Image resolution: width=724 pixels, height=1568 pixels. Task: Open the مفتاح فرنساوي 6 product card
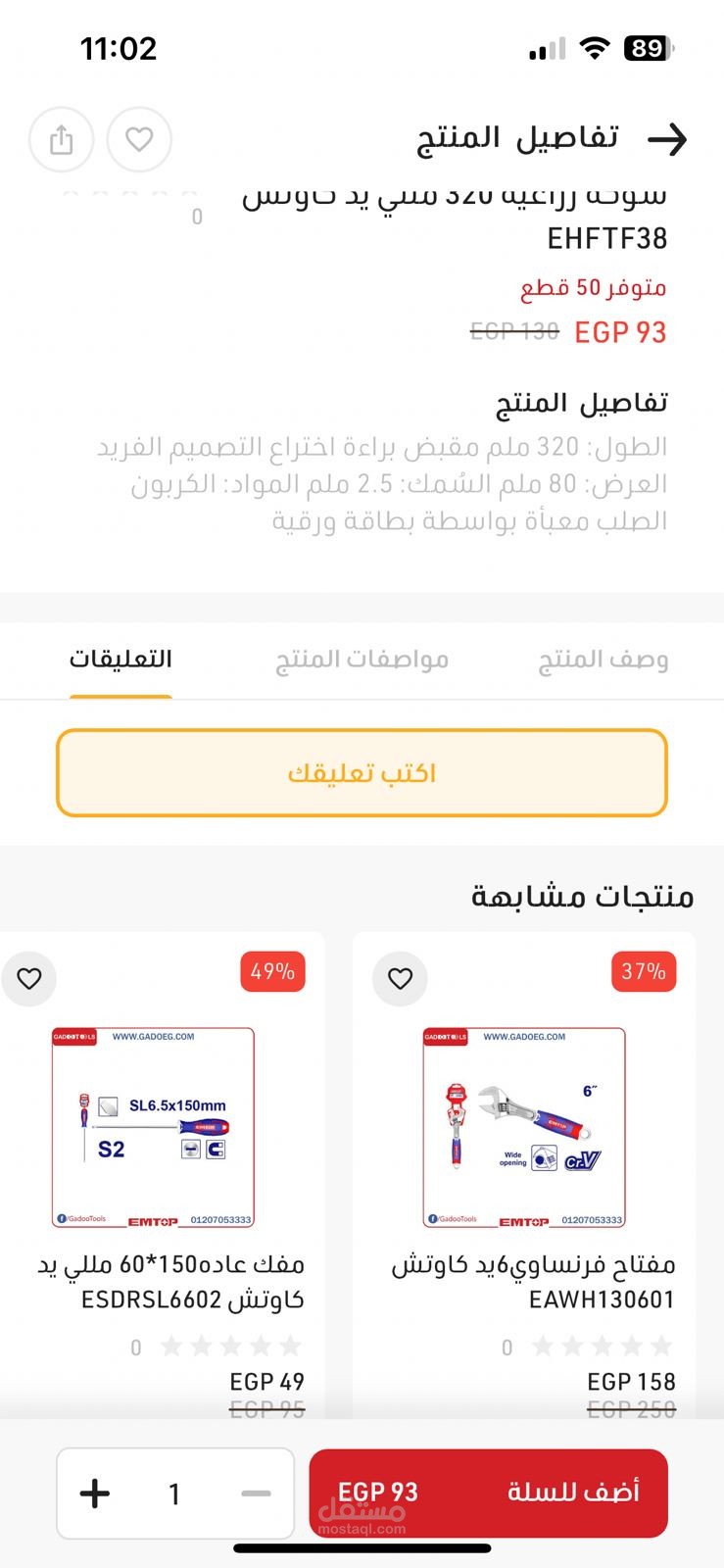pyautogui.click(x=525, y=1127)
